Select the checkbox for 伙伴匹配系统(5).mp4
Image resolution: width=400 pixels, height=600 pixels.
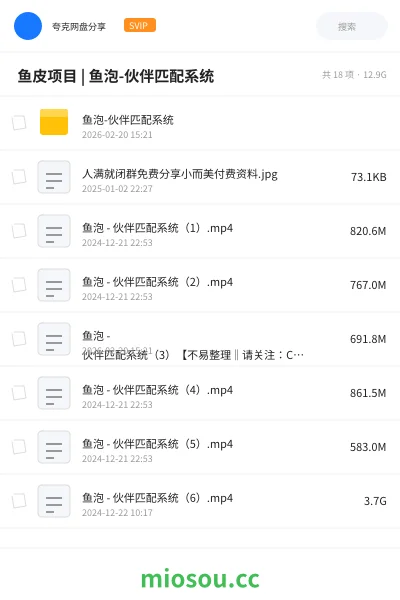pyautogui.click(x=19, y=447)
